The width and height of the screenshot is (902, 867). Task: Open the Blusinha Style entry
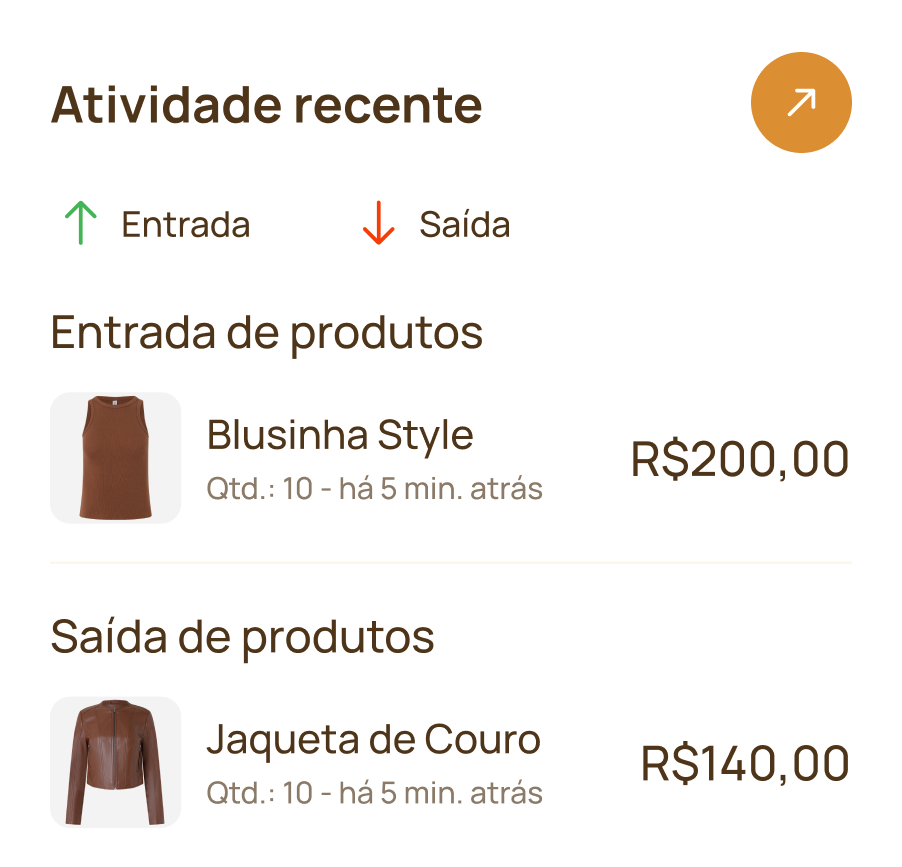point(339,437)
